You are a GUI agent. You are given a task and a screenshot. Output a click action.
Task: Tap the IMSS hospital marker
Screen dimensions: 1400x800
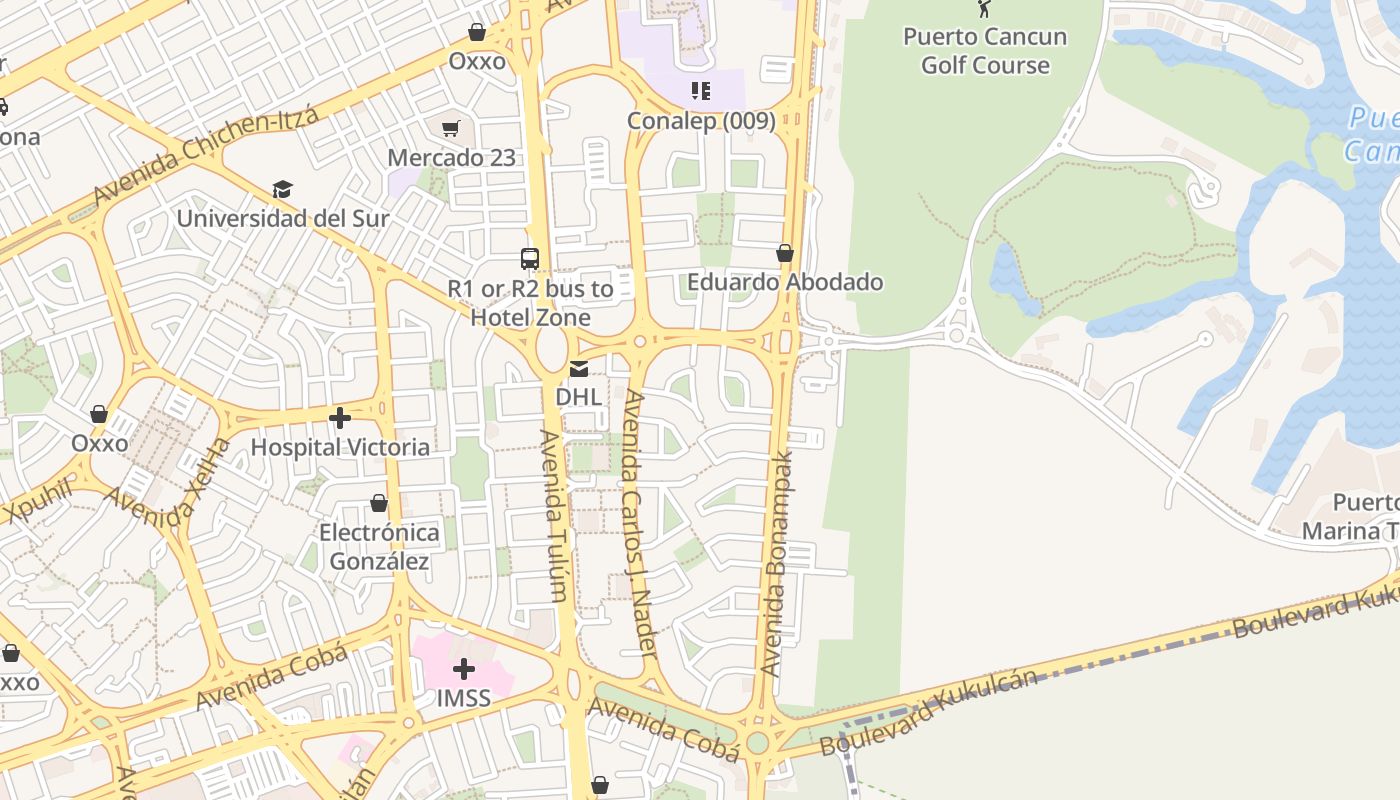point(463,669)
